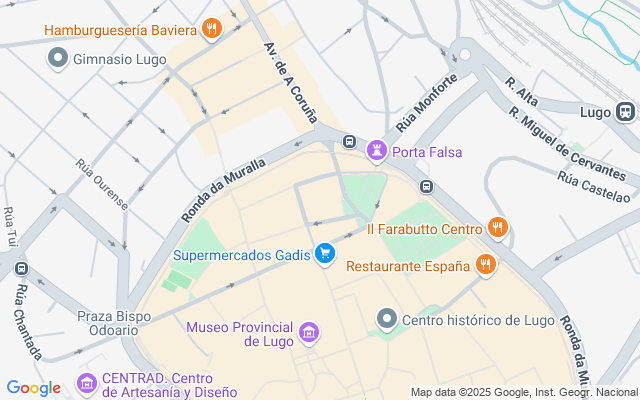This screenshot has height=400, width=640.
Task: Tap the bus stop above Il Farabutto Centro
Action: coord(426,187)
